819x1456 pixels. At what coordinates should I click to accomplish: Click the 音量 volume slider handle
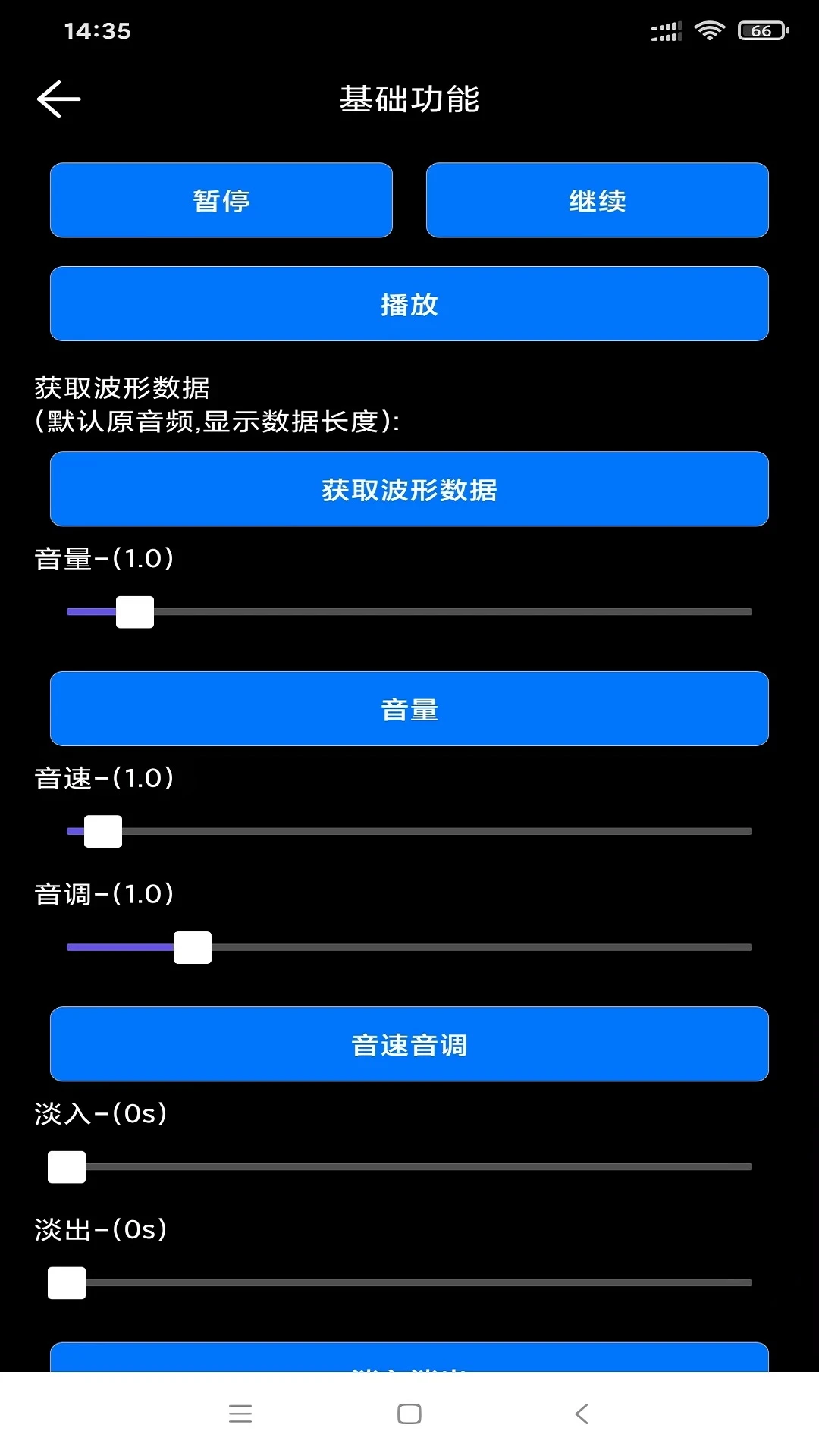[135, 611]
